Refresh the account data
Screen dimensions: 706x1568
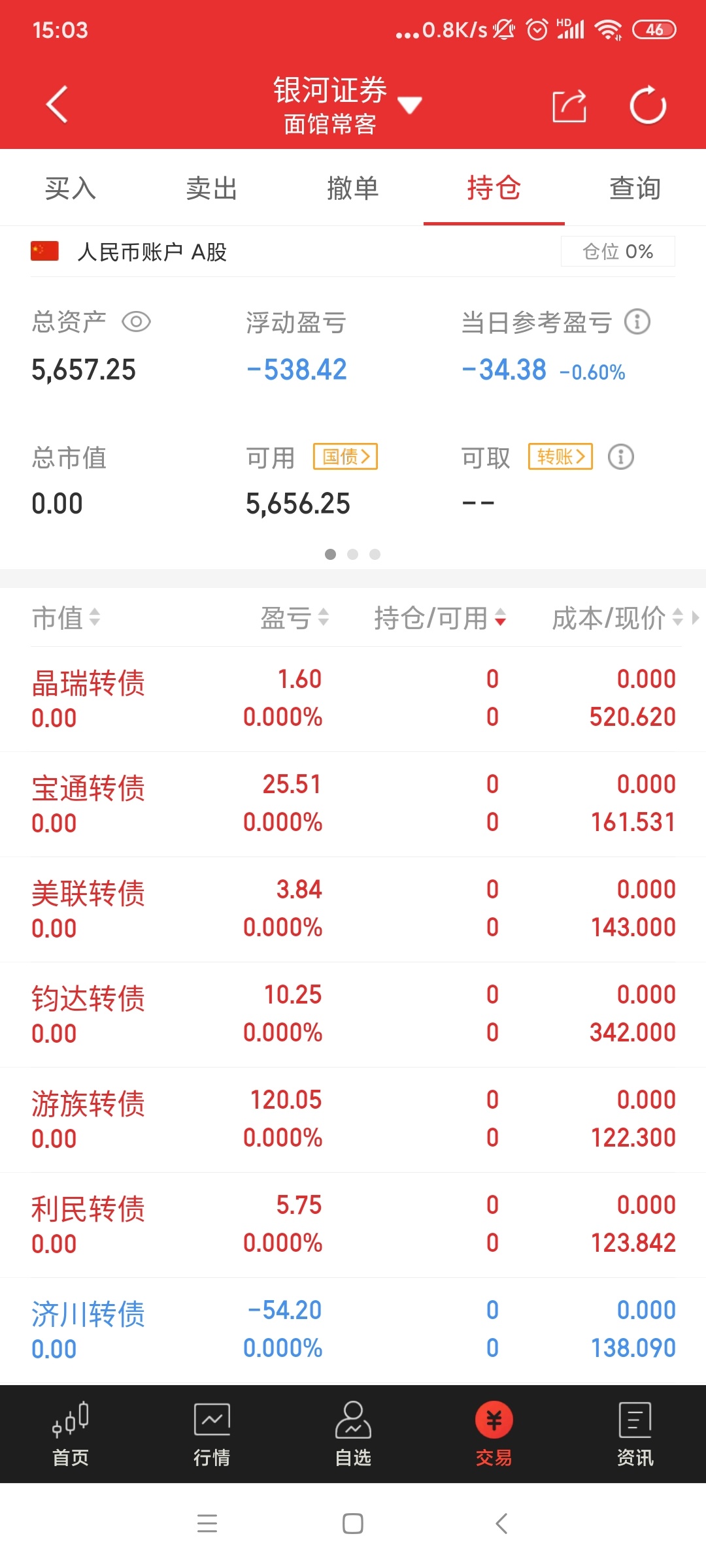click(648, 105)
